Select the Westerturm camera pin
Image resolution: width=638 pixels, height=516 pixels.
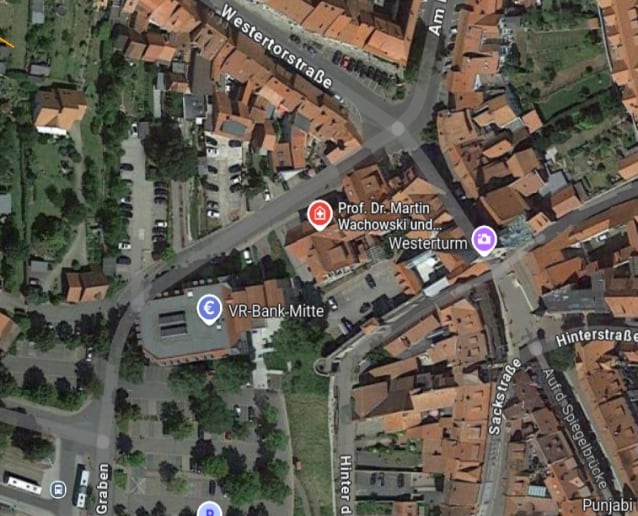[x=484, y=239]
